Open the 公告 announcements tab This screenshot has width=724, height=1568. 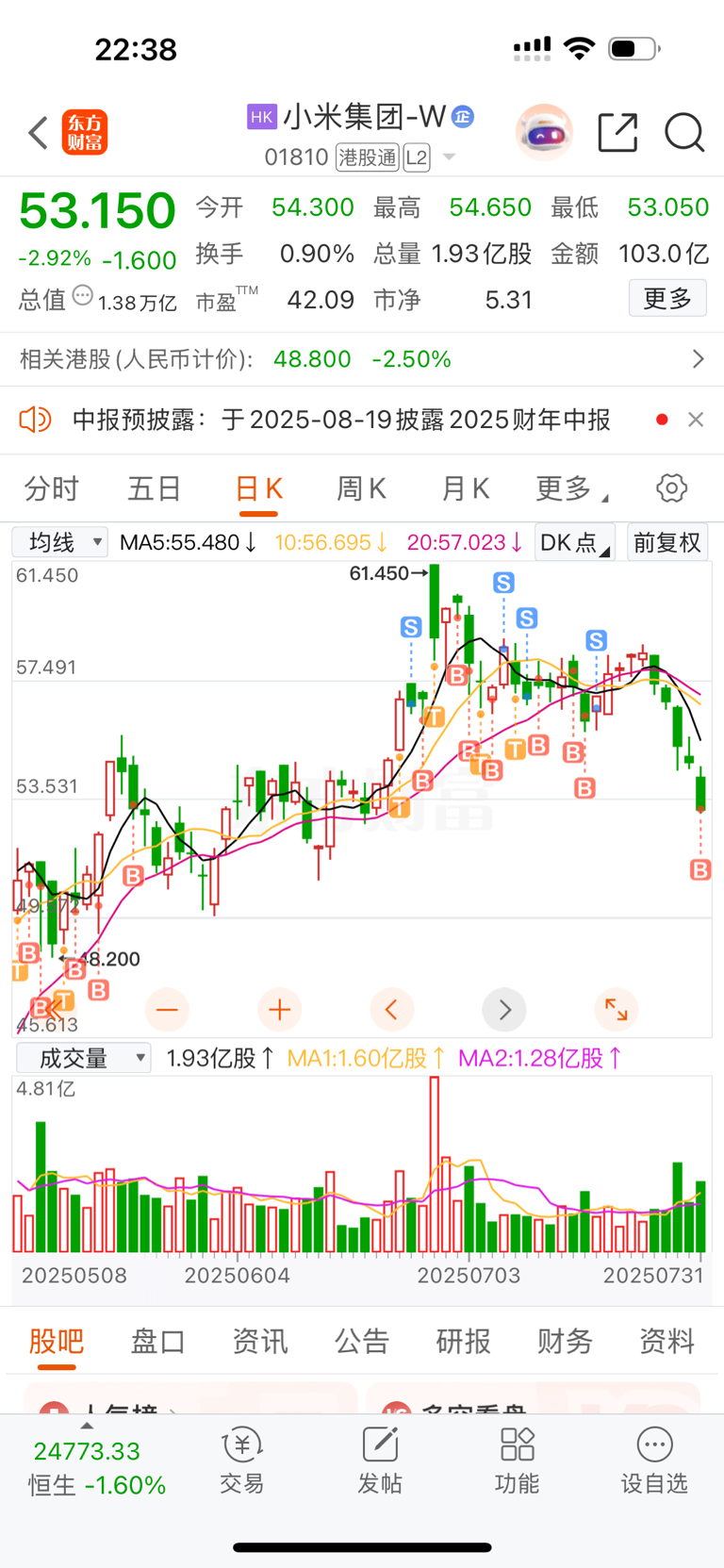point(361,1342)
